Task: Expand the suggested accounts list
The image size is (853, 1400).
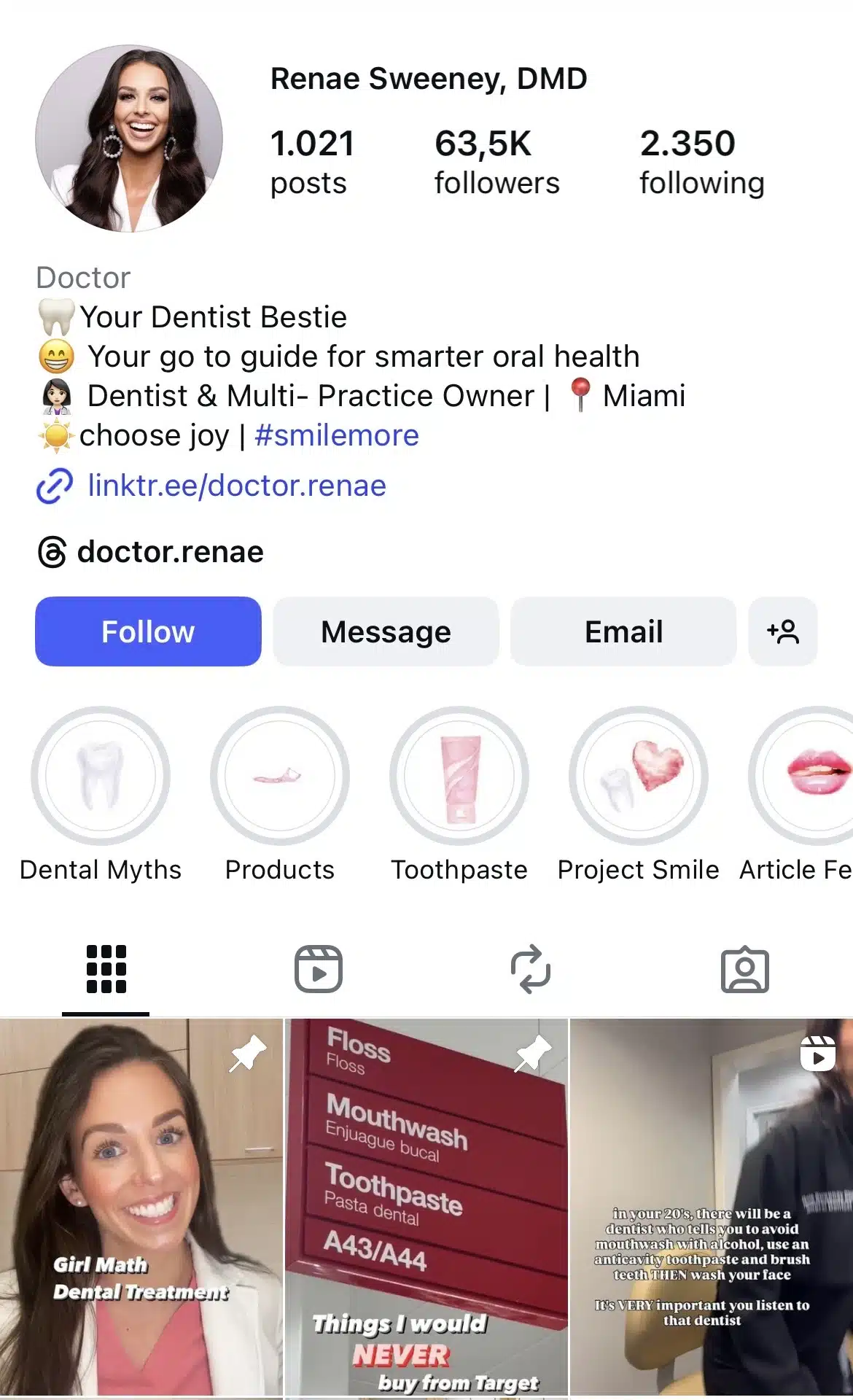Action: click(783, 631)
